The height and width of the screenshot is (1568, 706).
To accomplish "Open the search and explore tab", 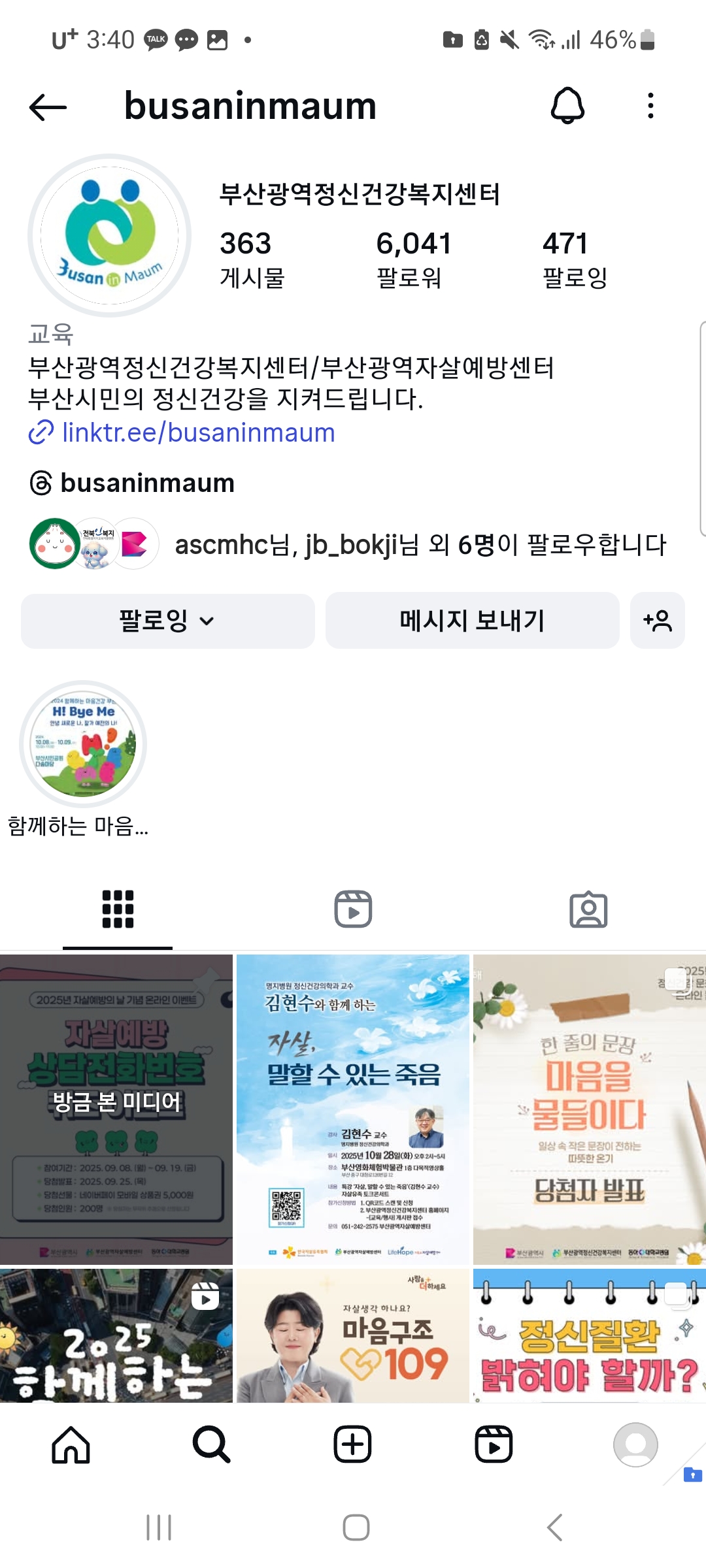I will [211, 1444].
